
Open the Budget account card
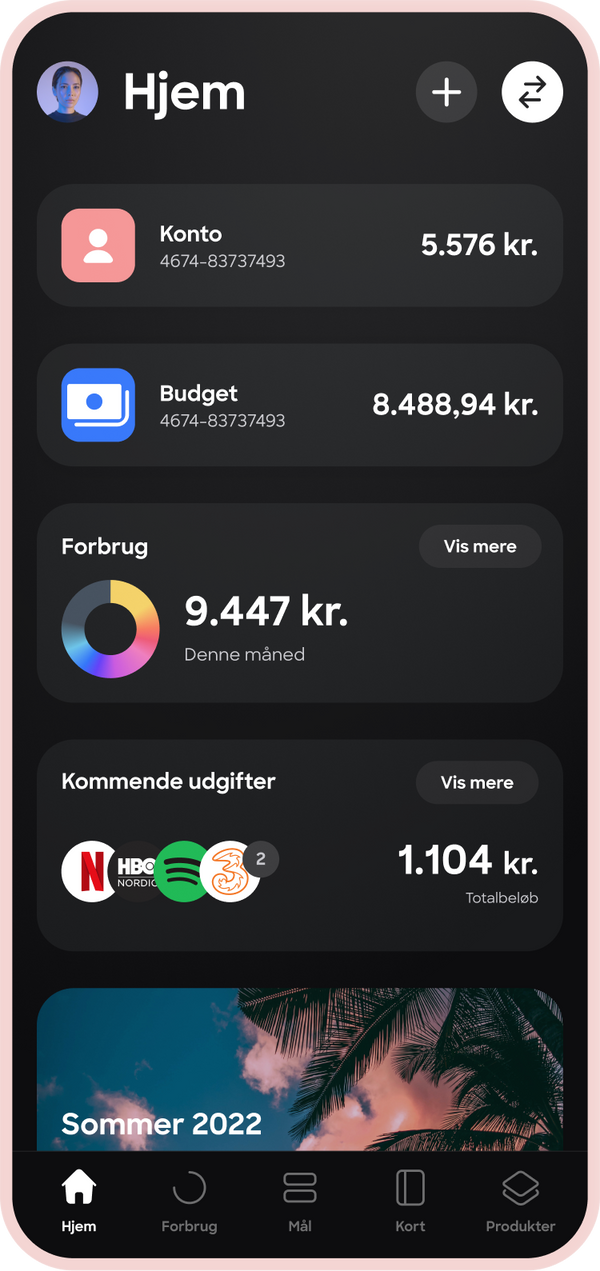tap(300, 405)
